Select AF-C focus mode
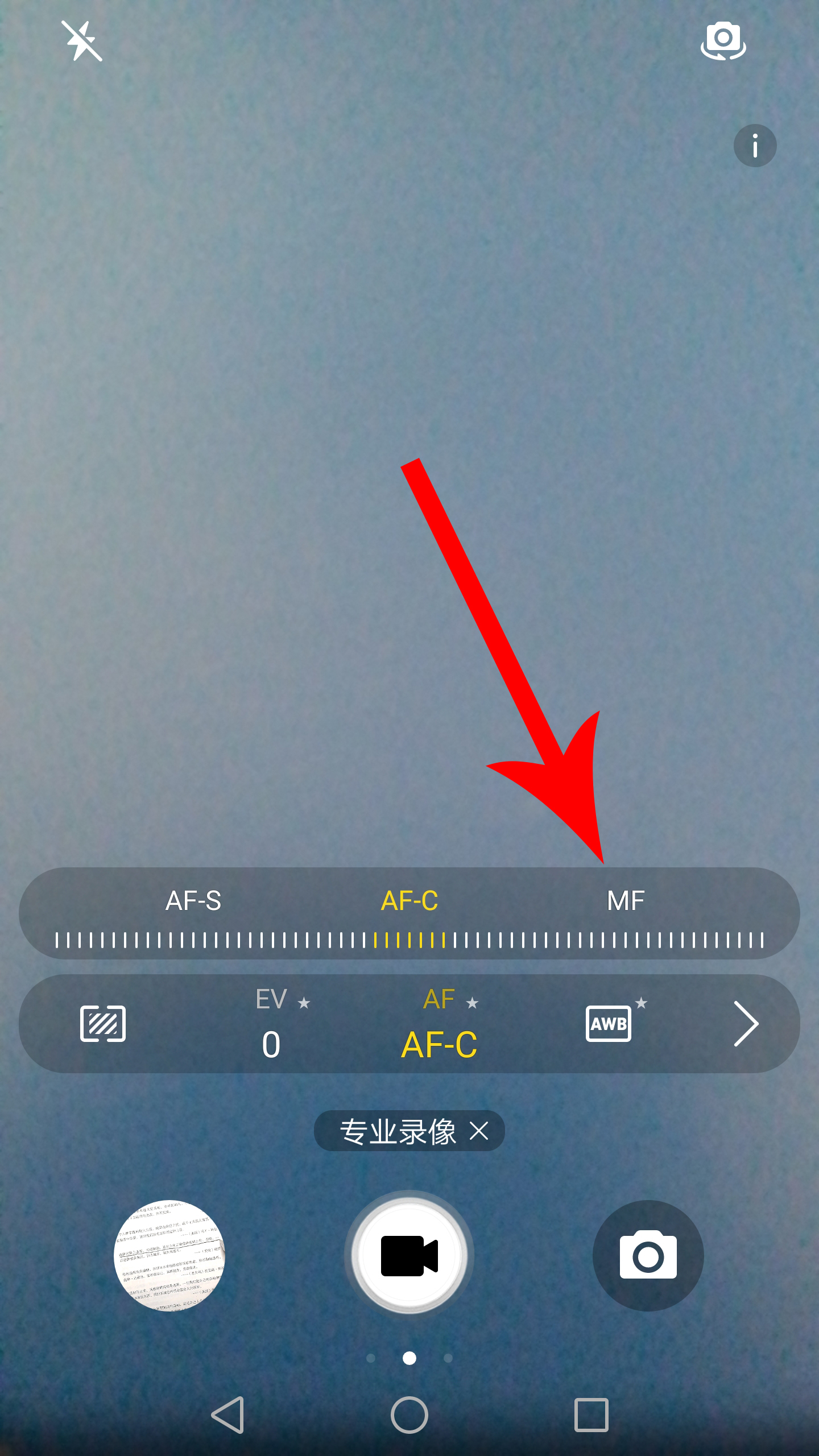Viewport: 819px width, 1456px height. [409, 901]
